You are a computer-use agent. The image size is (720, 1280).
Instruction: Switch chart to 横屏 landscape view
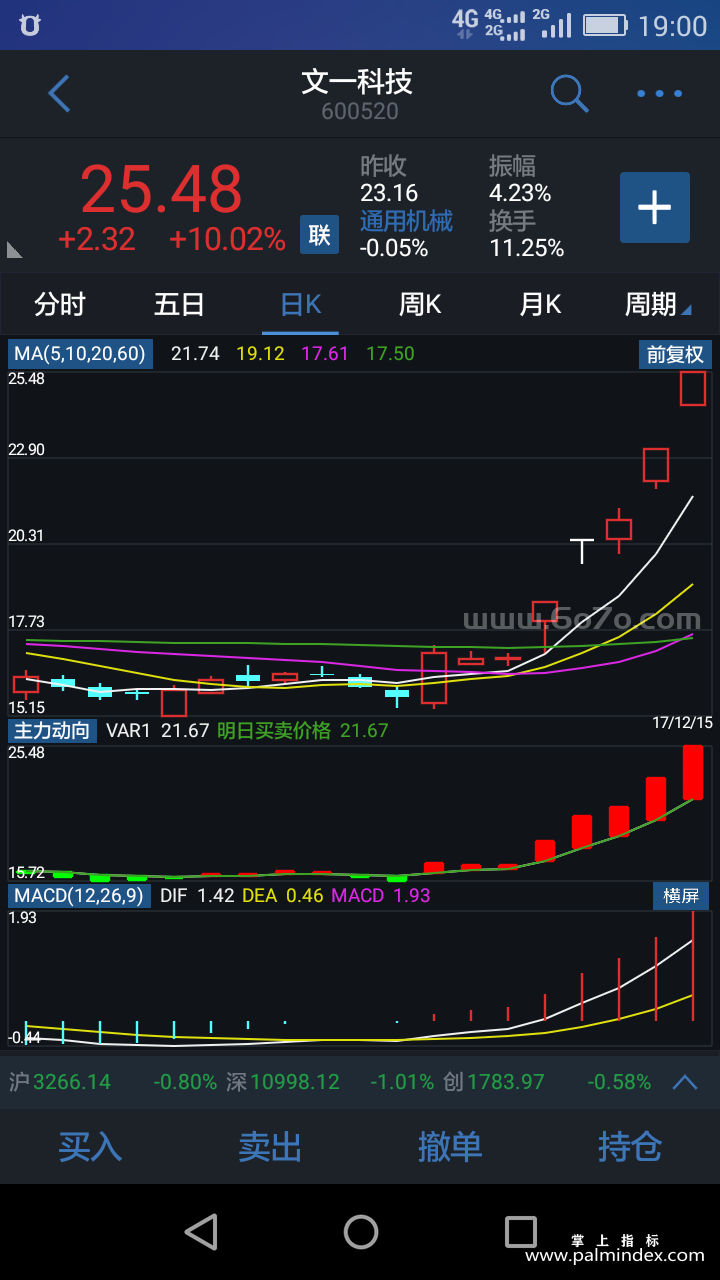pyautogui.click(x=680, y=895)
